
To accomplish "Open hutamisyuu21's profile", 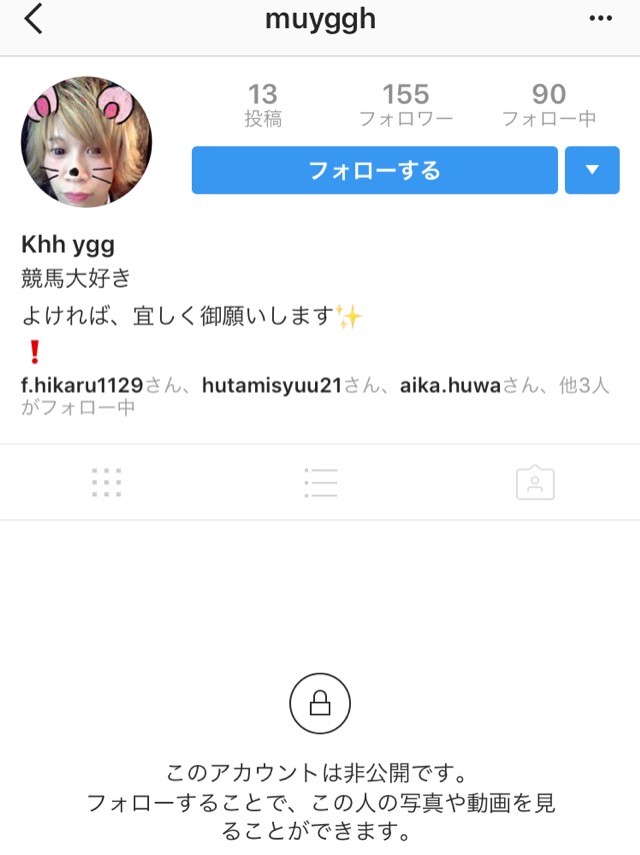I will 272,385.
